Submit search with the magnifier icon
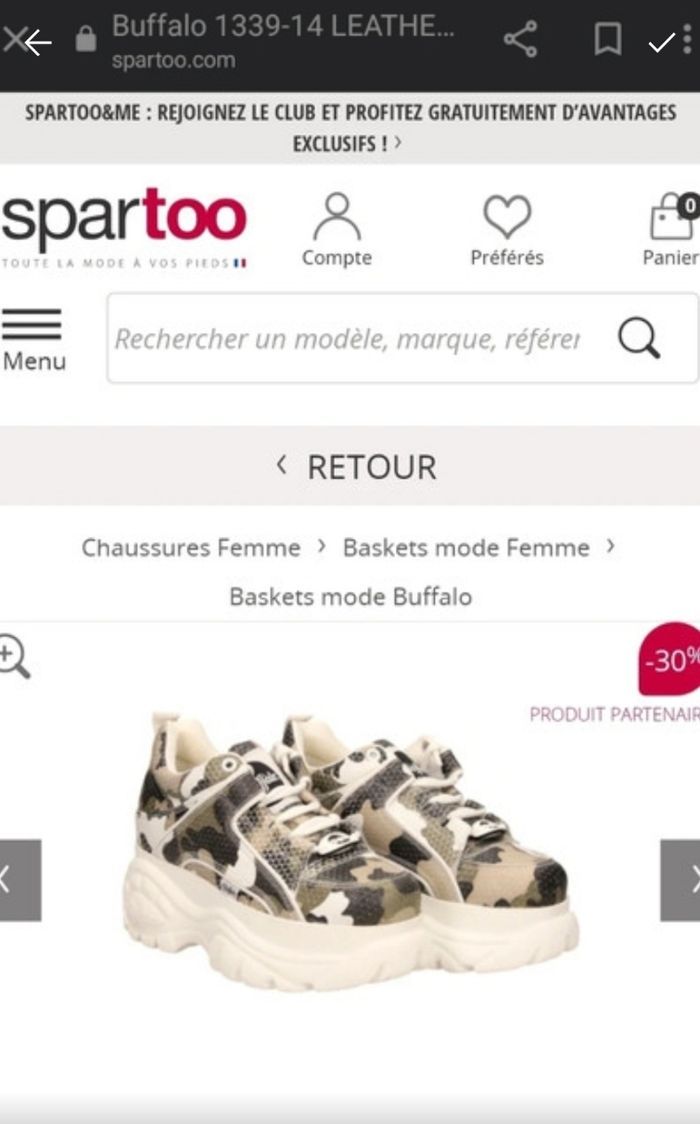This screenshot has width=700, height=1124. 639,339
